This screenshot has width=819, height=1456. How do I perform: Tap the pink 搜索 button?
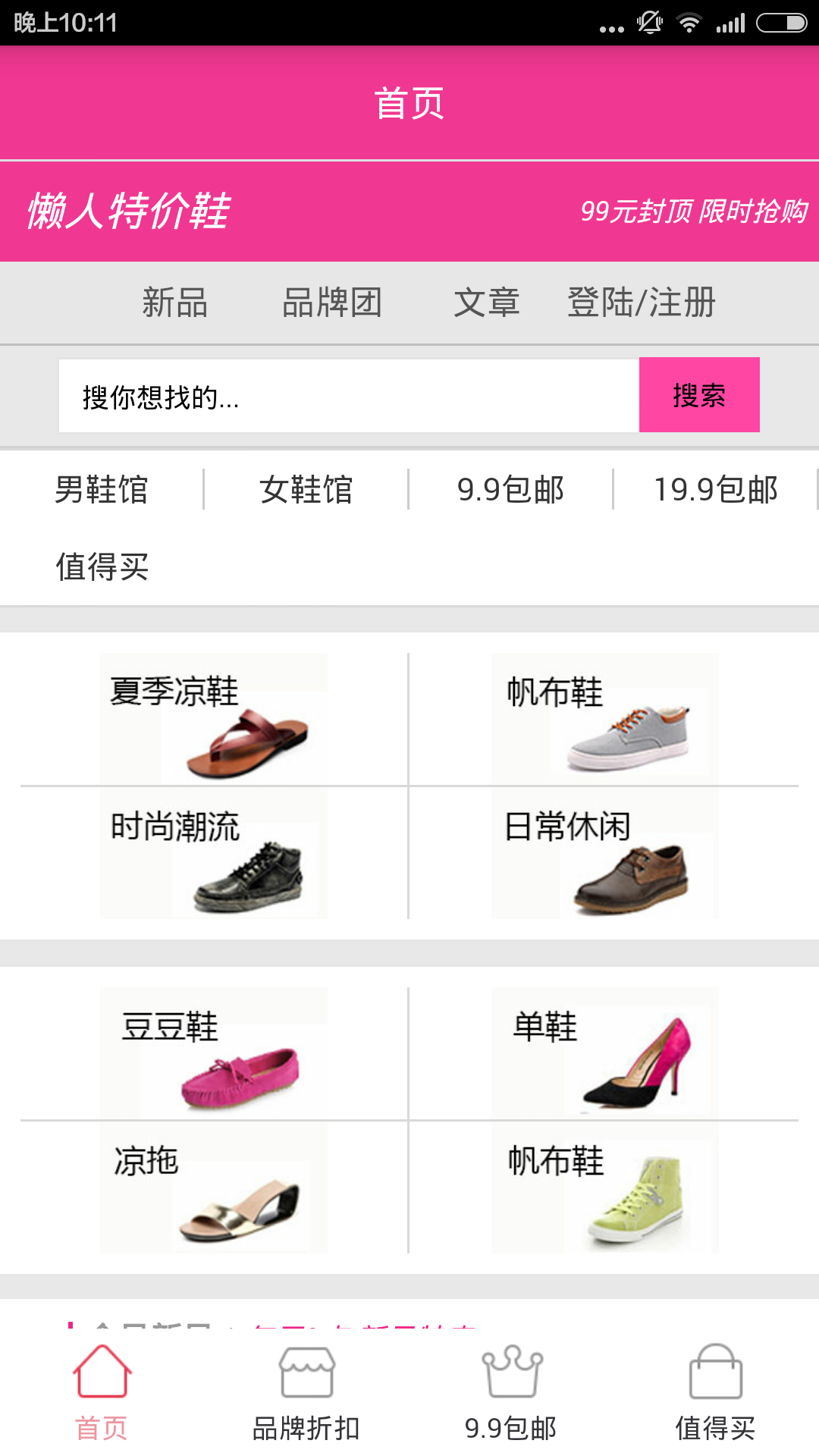(699, 395)
